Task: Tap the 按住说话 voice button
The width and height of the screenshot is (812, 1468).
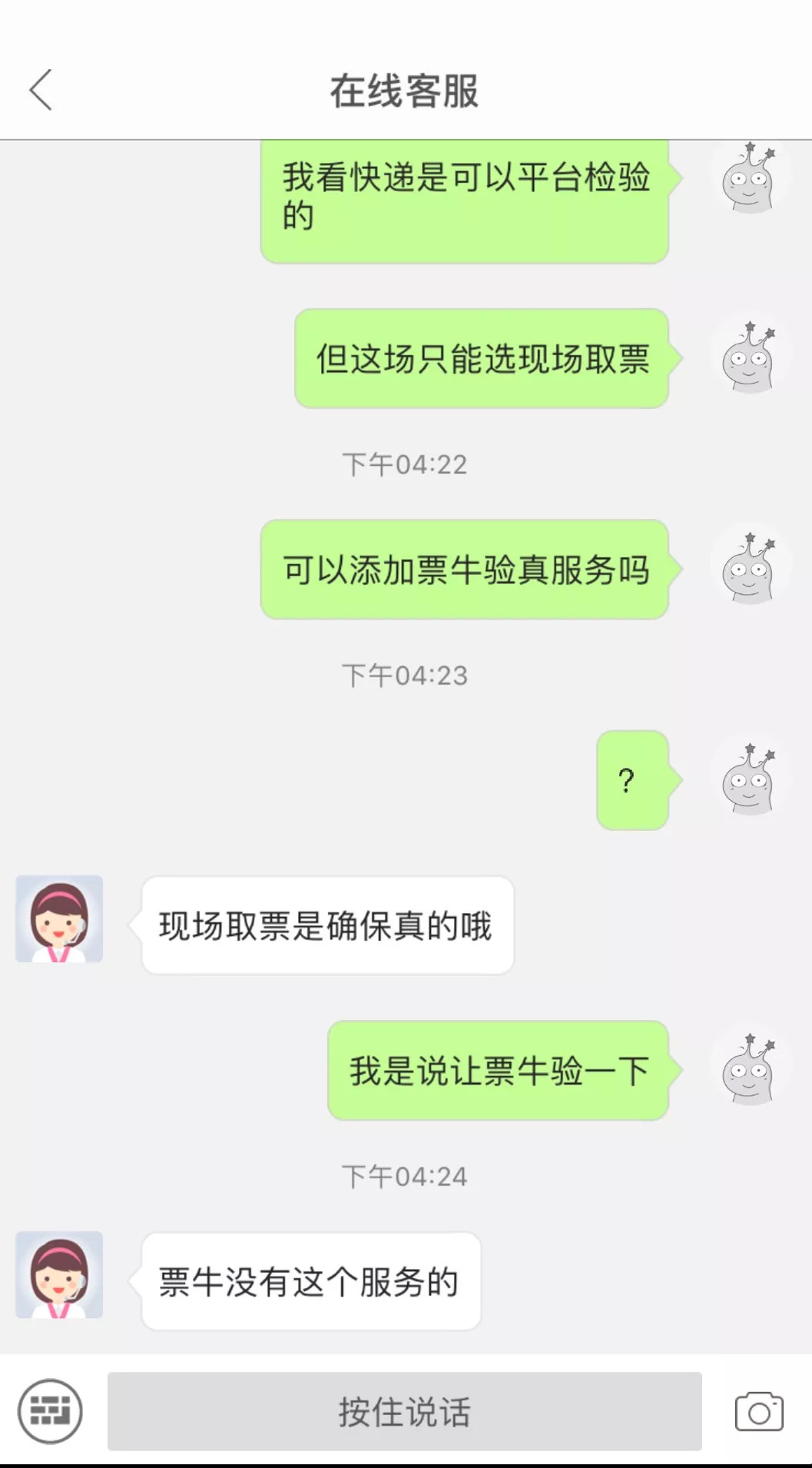Action: (x=404, y=1411)
